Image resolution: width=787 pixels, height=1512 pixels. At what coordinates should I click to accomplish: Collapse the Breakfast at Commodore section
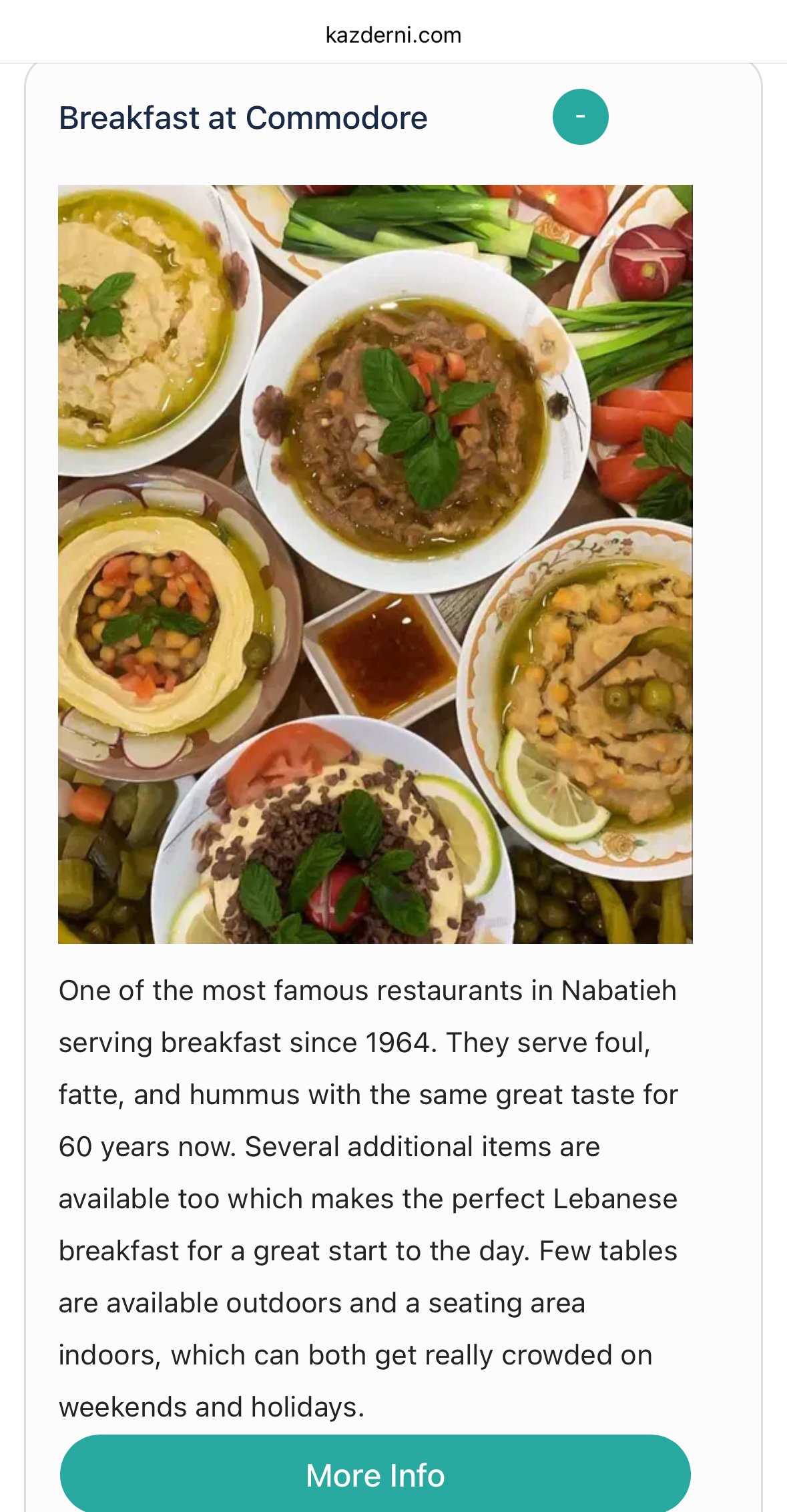coord(580,117)
